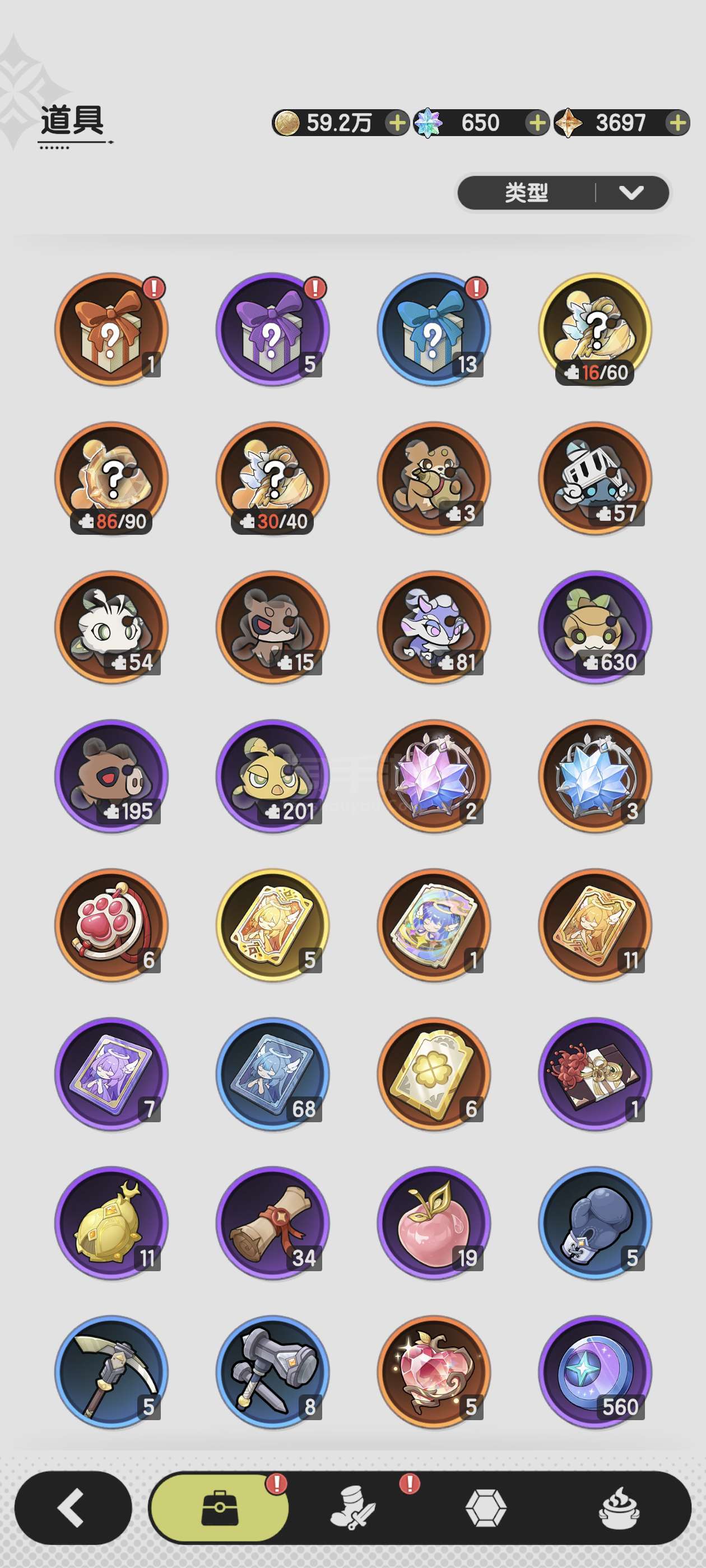Select the blue gift box with 13
The height and width of the screenshot is (1568, 706).
point(434,329)
